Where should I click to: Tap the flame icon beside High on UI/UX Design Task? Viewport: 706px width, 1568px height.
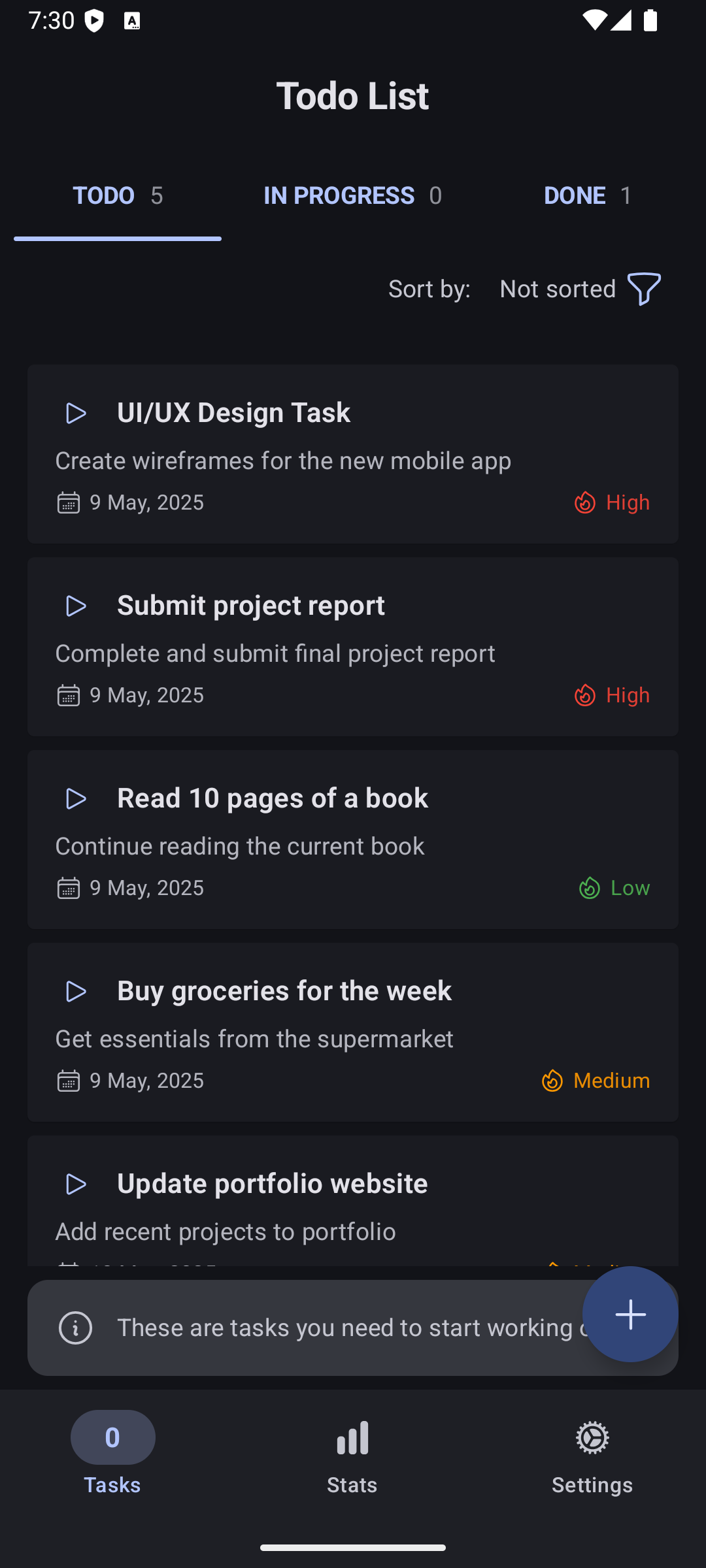coord(585,503)
